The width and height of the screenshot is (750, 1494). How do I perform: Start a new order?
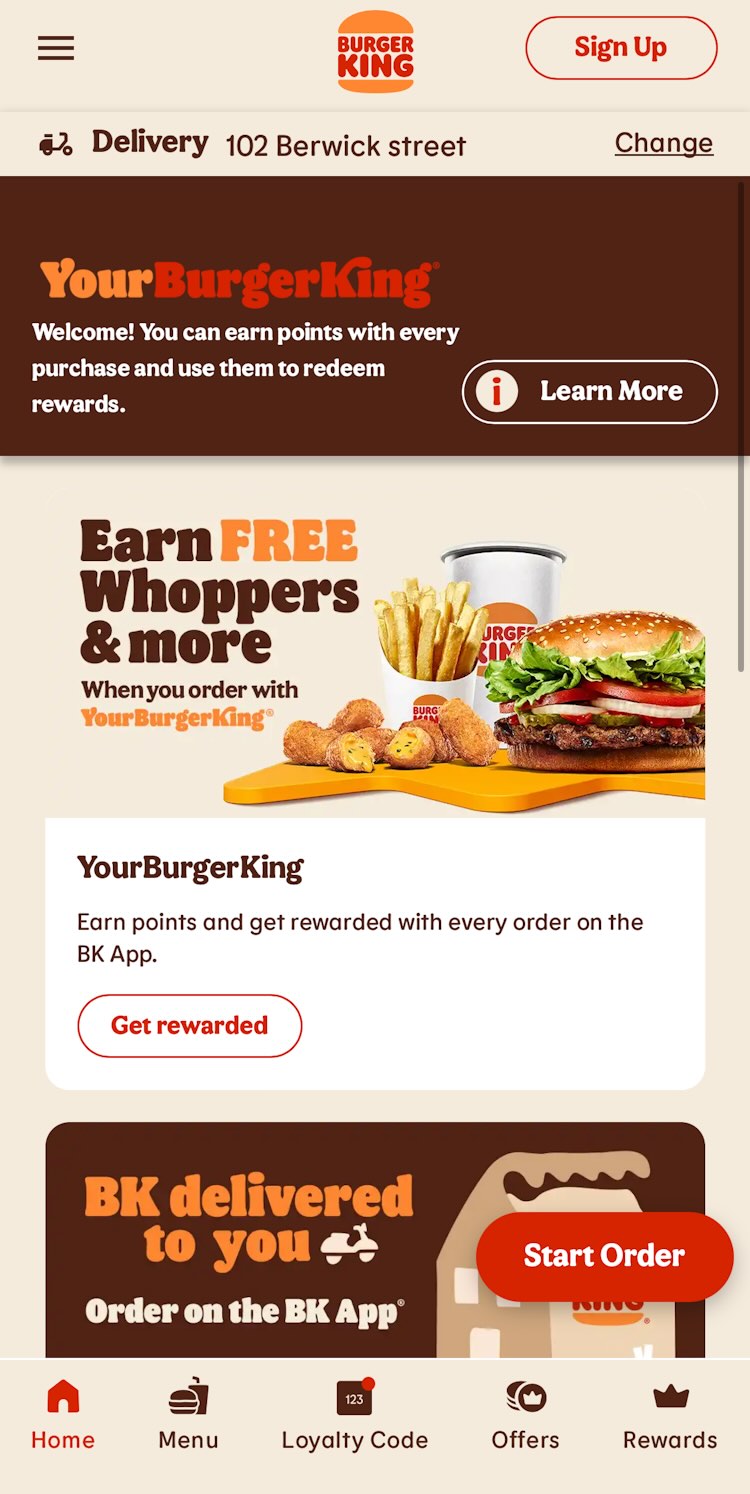[x=604, y=1256]
